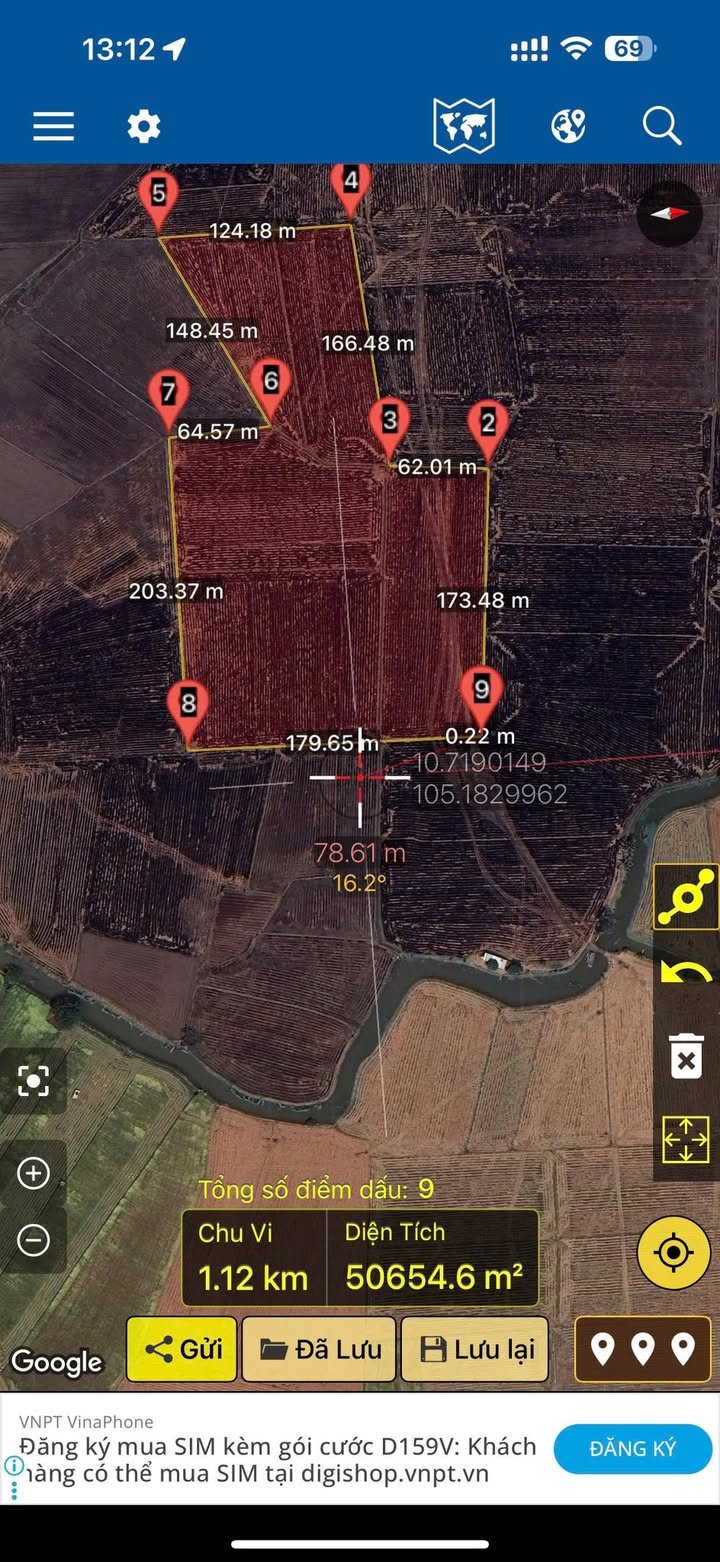Fit the measured area to screen
The height and width of the screenshot is (1562, 720).
686,1139
